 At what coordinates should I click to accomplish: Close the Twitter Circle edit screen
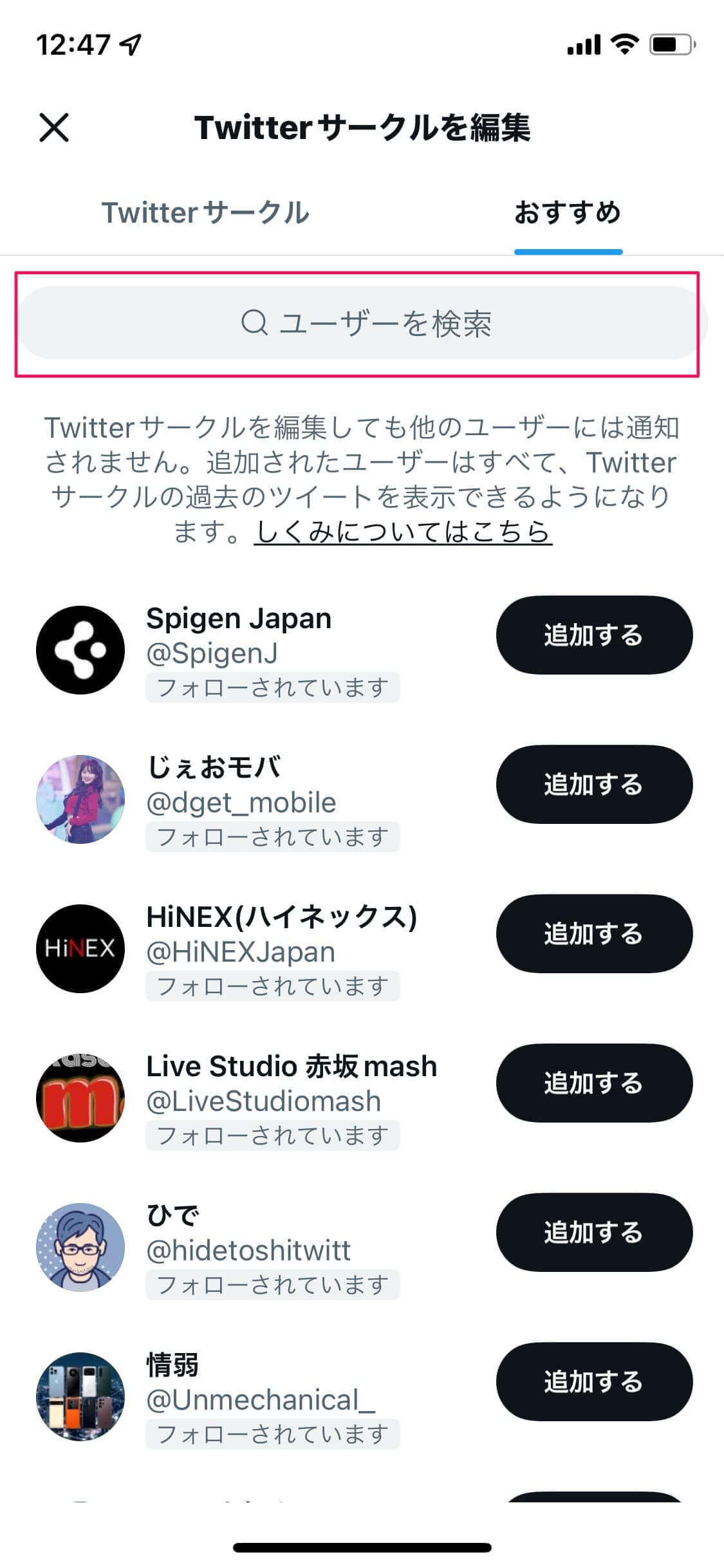(54, 128)
